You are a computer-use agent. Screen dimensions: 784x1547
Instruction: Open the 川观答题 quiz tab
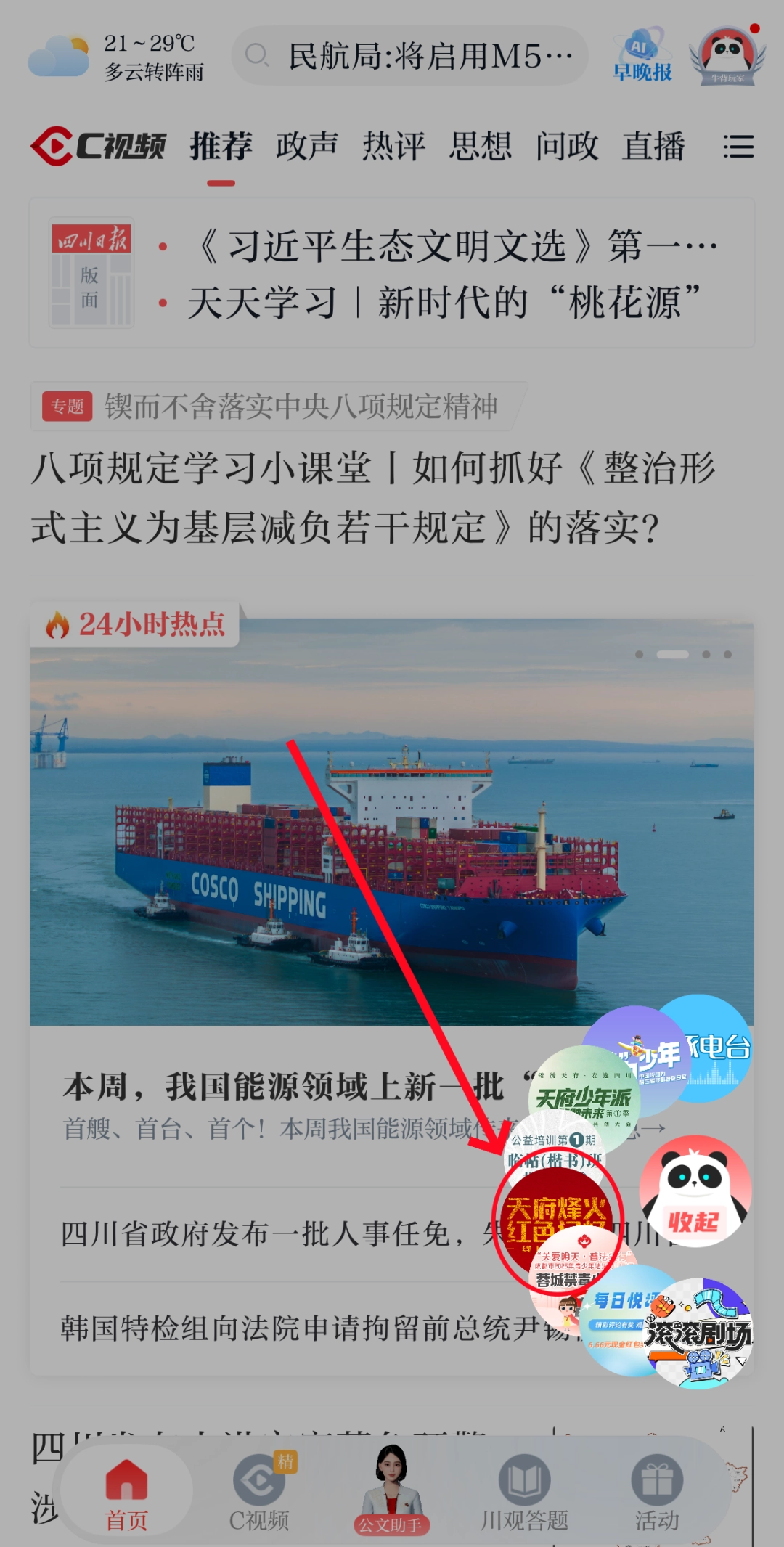(x=524, y=1493)
